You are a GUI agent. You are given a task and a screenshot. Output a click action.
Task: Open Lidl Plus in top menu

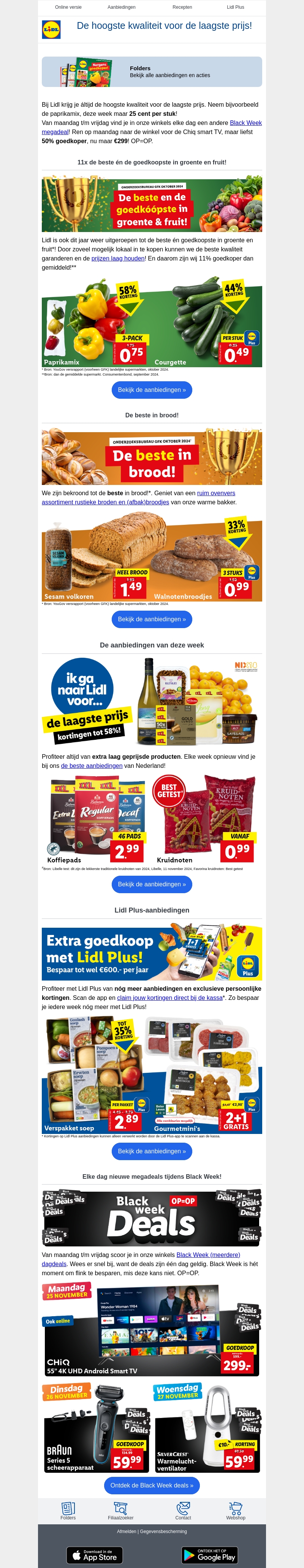tap(235, 7)
